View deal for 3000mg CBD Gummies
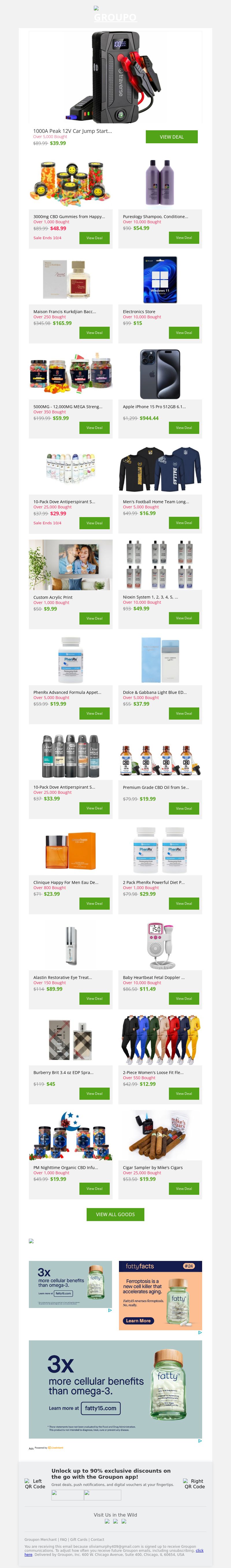The image size is (231, 1568). [94, 238]
